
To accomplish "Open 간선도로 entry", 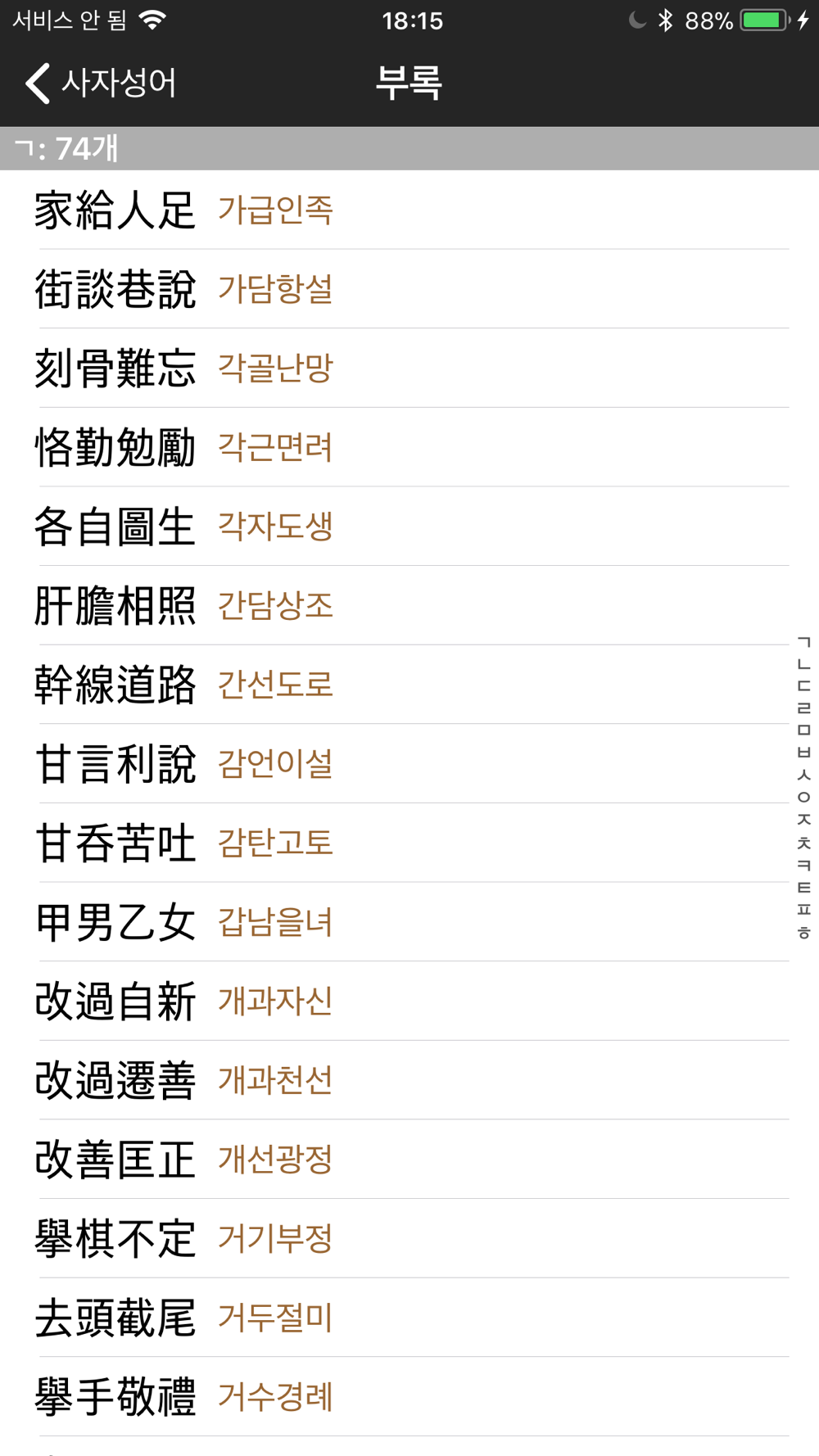I will 409,684.
